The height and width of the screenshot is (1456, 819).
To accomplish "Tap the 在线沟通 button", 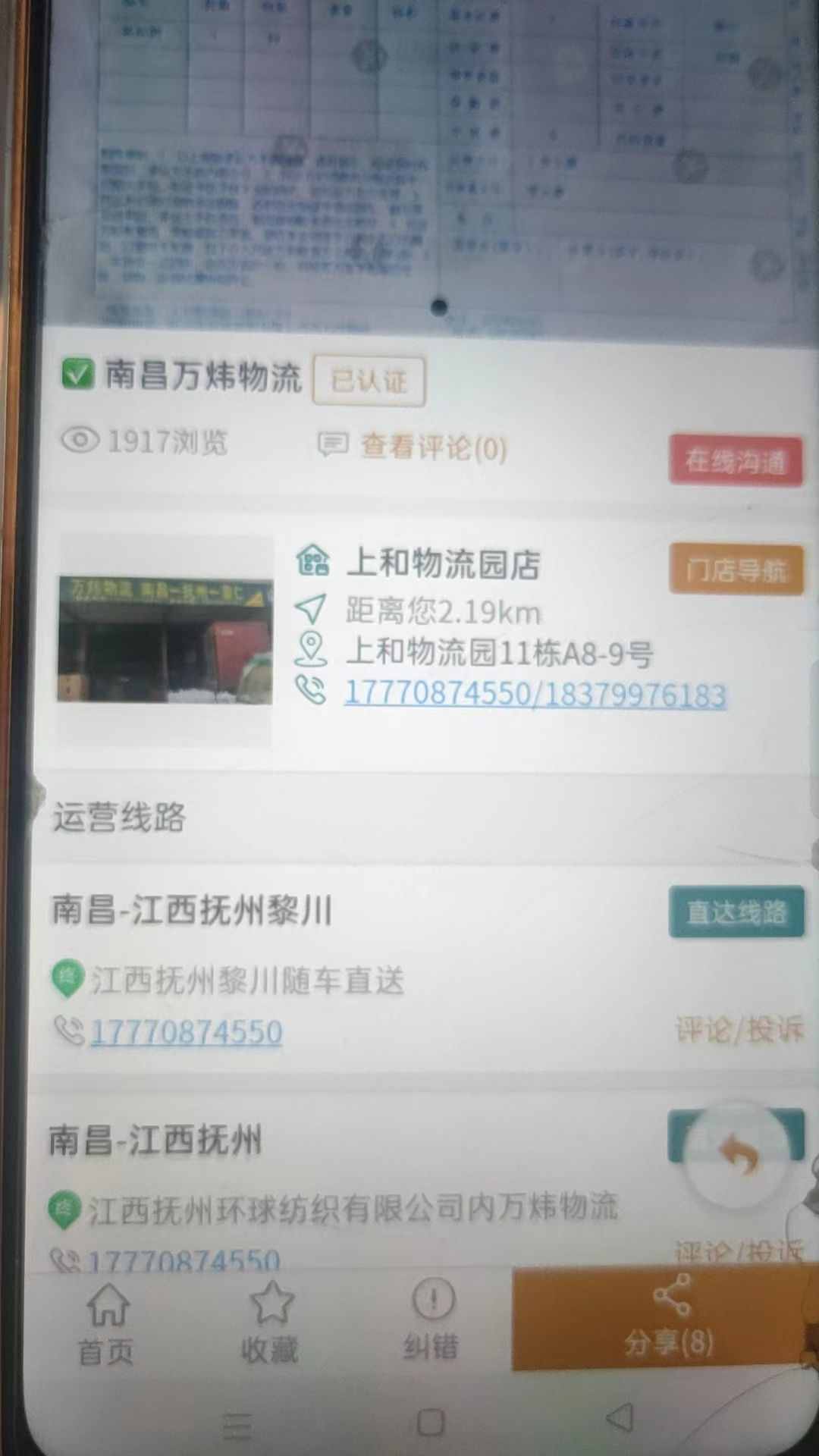I will click(736, 461).
